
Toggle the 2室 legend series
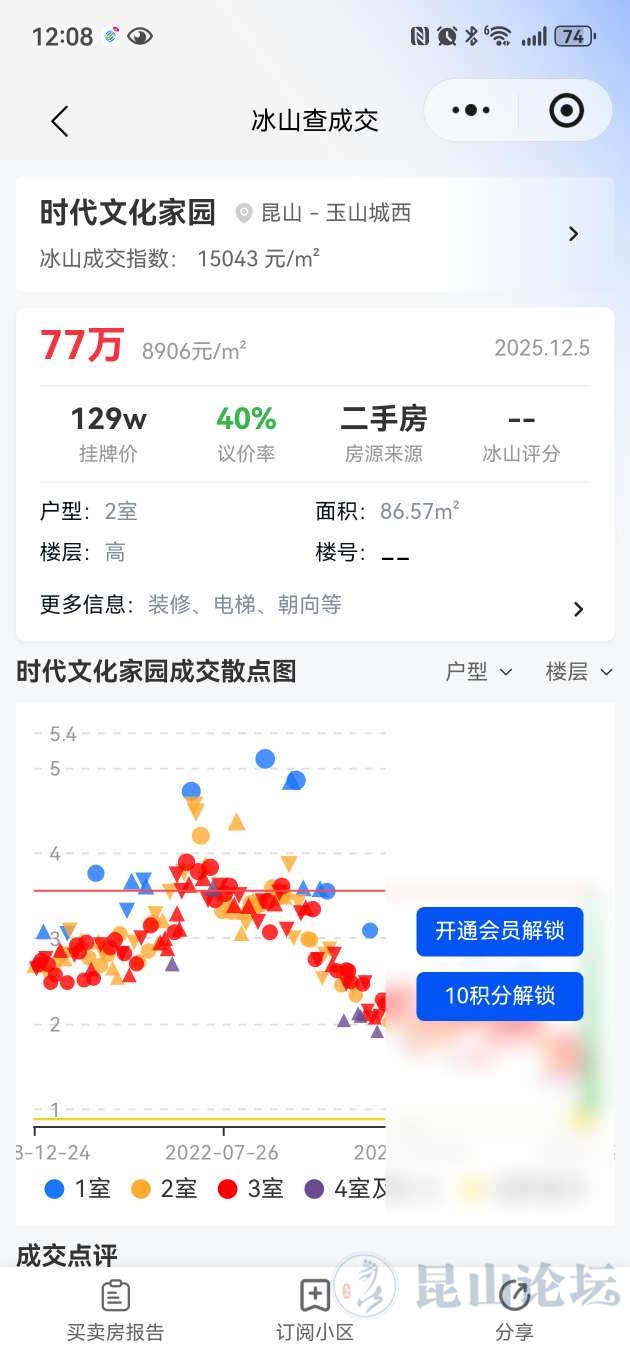click(165, 1189)
